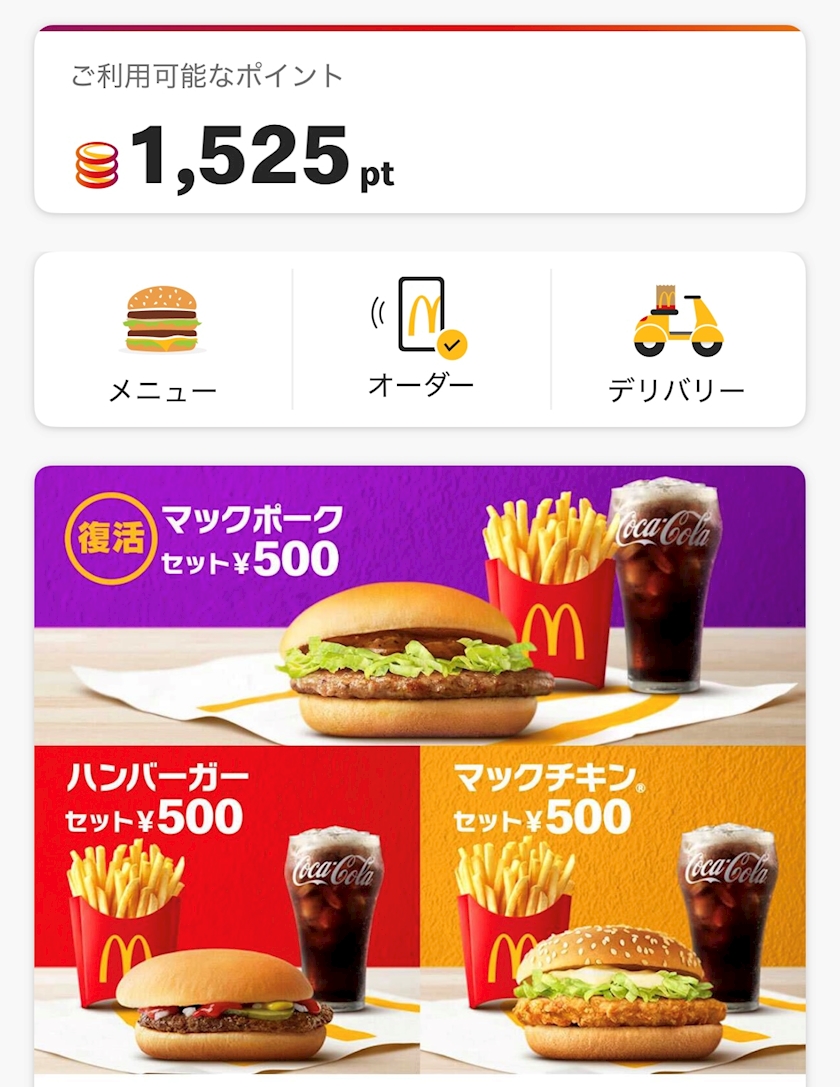Start a mobile order via オーダー
The height and width of the screenshot is (1087, 840).
(x=420, y=340)
